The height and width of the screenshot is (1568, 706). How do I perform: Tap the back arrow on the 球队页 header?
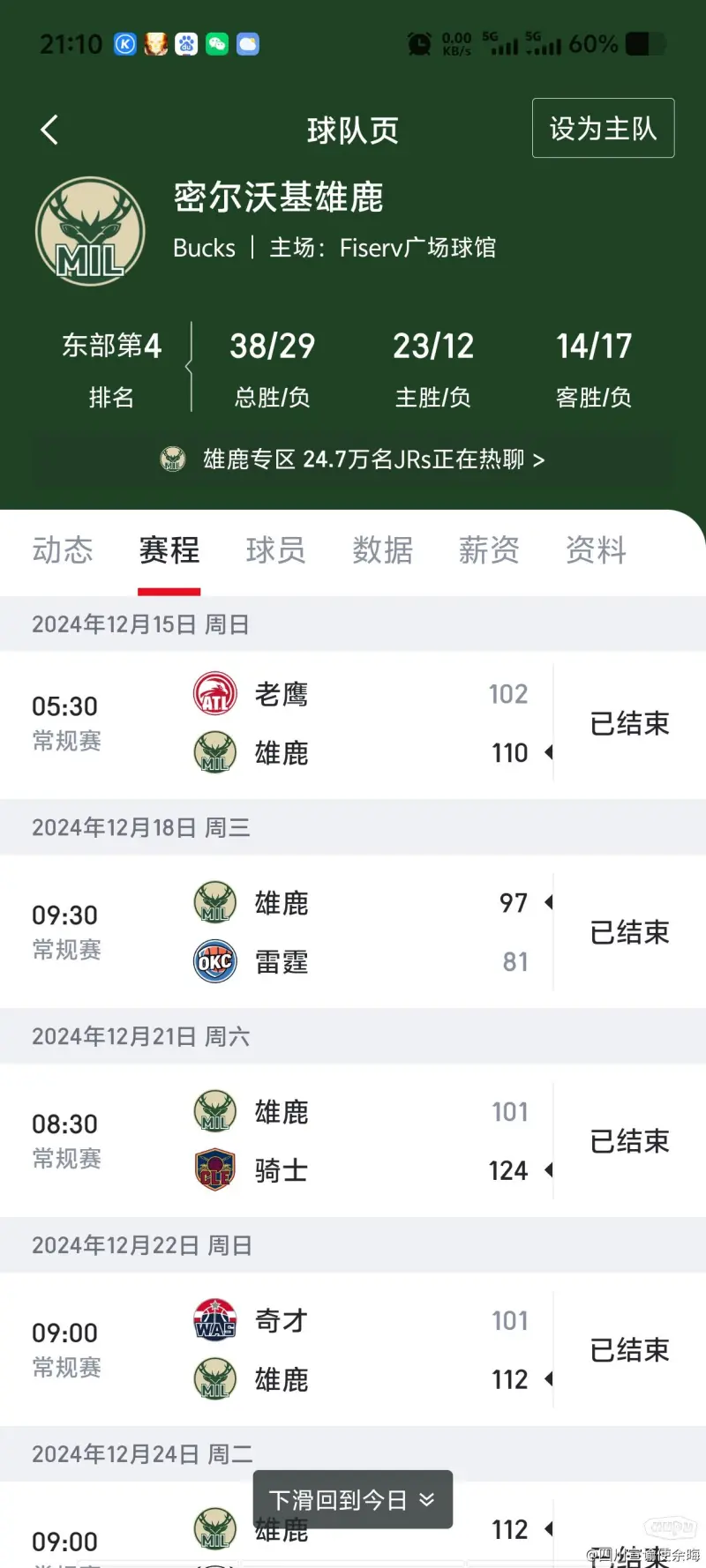[x=49, y=129]
